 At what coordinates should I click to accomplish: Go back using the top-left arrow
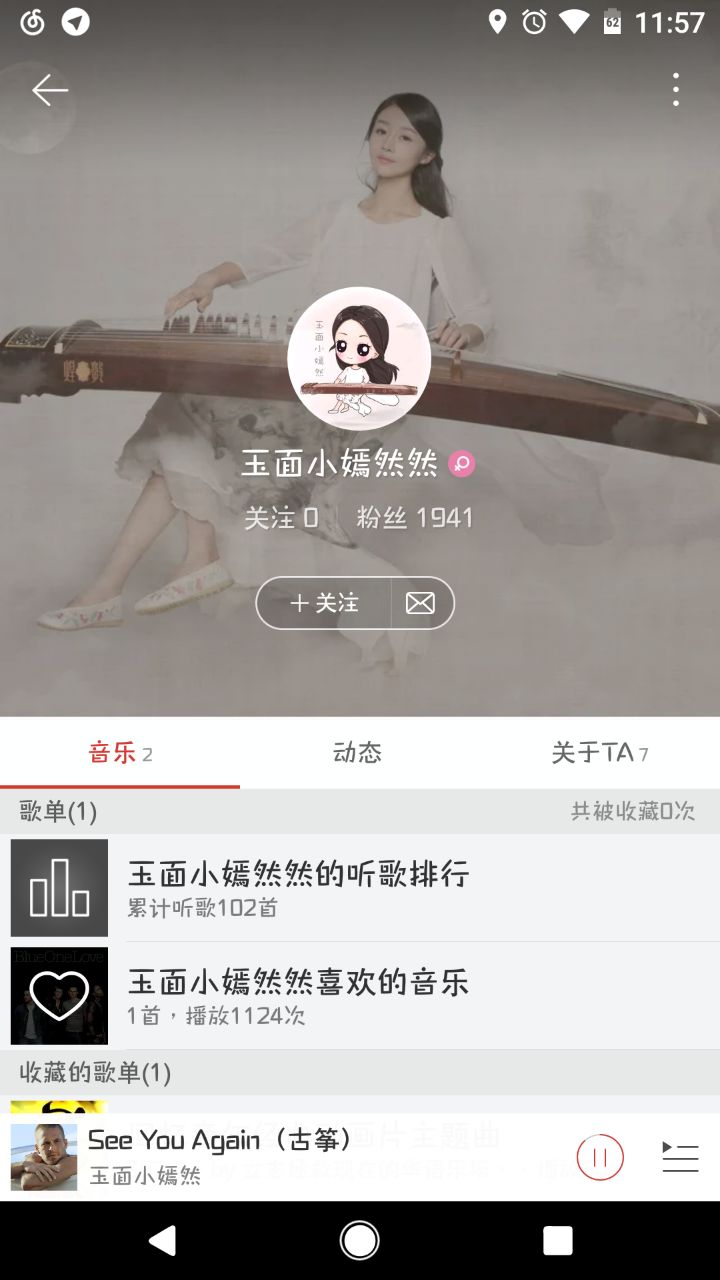(49, 91)
